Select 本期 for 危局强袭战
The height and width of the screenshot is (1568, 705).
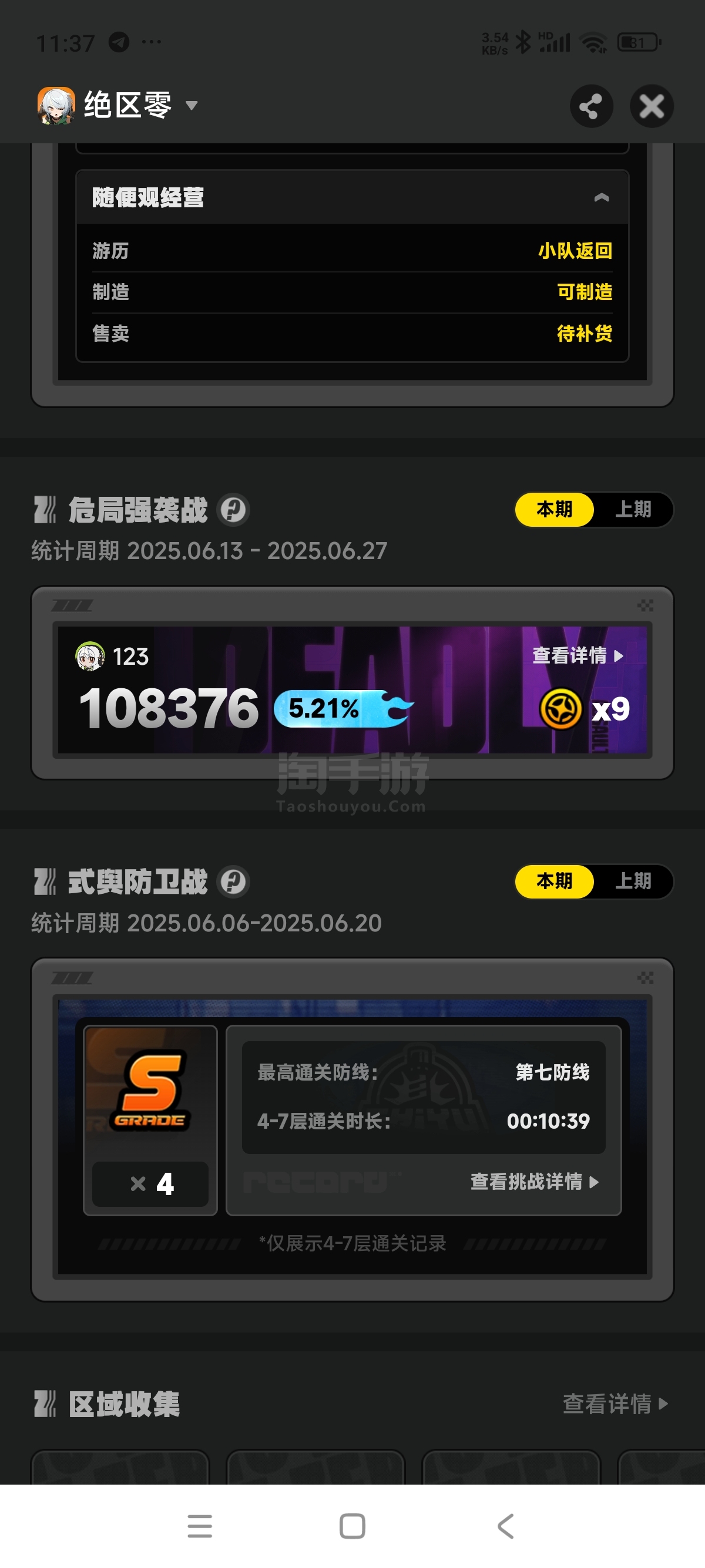pos(554,509)
